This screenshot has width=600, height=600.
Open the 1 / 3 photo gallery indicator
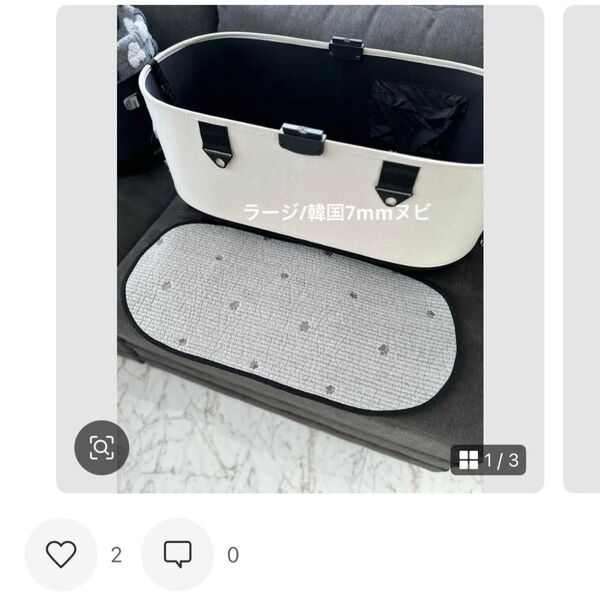tap(490, 460)
